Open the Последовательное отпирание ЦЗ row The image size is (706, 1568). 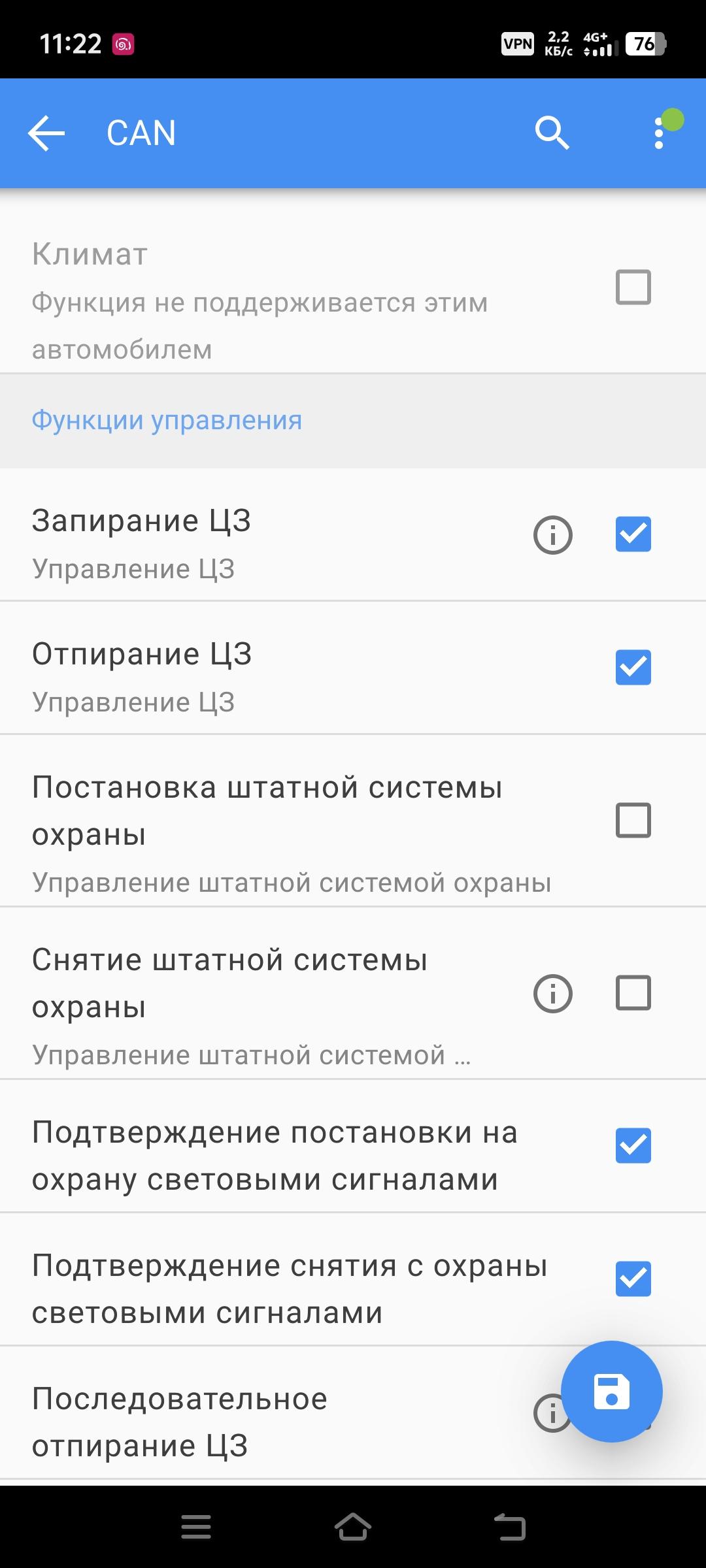pos(281,1422)
